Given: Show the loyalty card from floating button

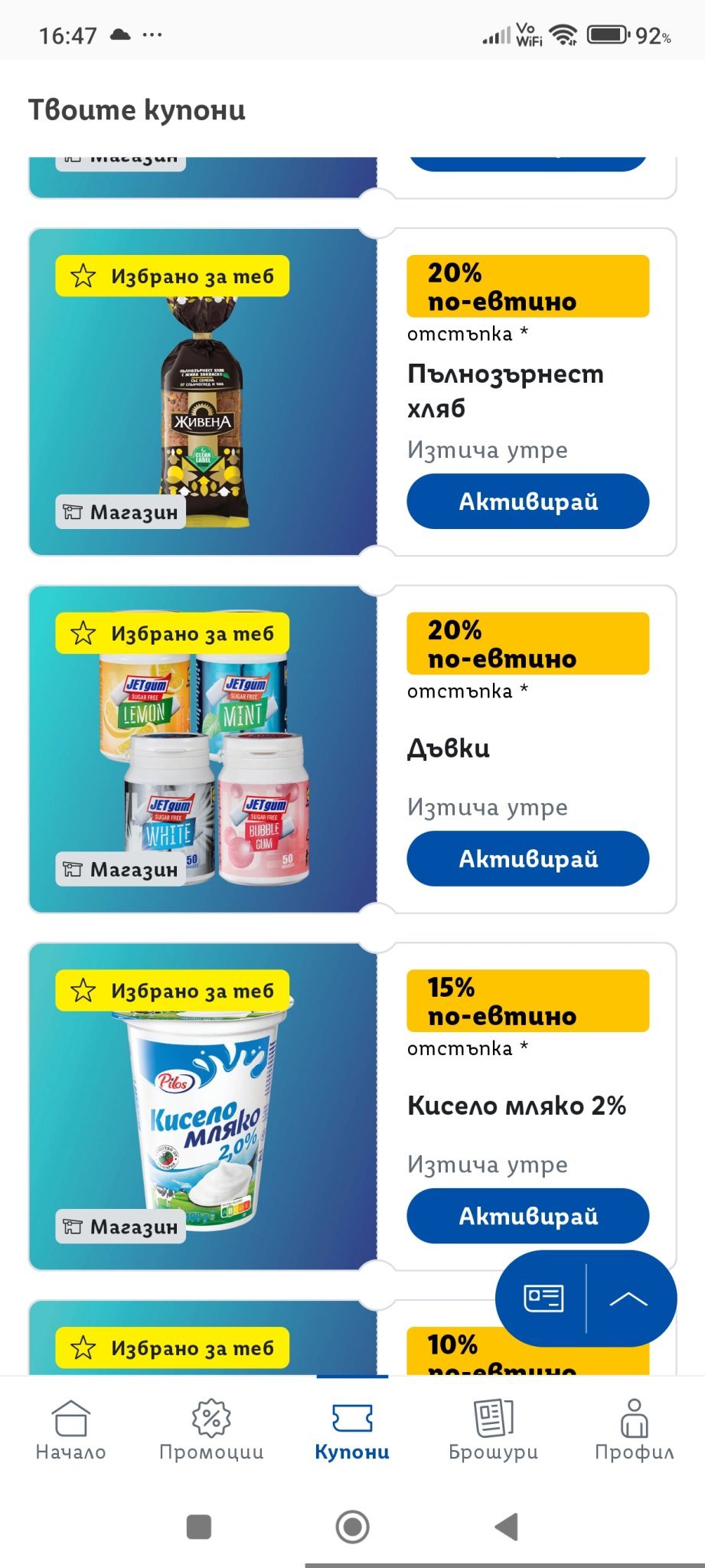Looking at the screenshot, I should point(543,1298).
